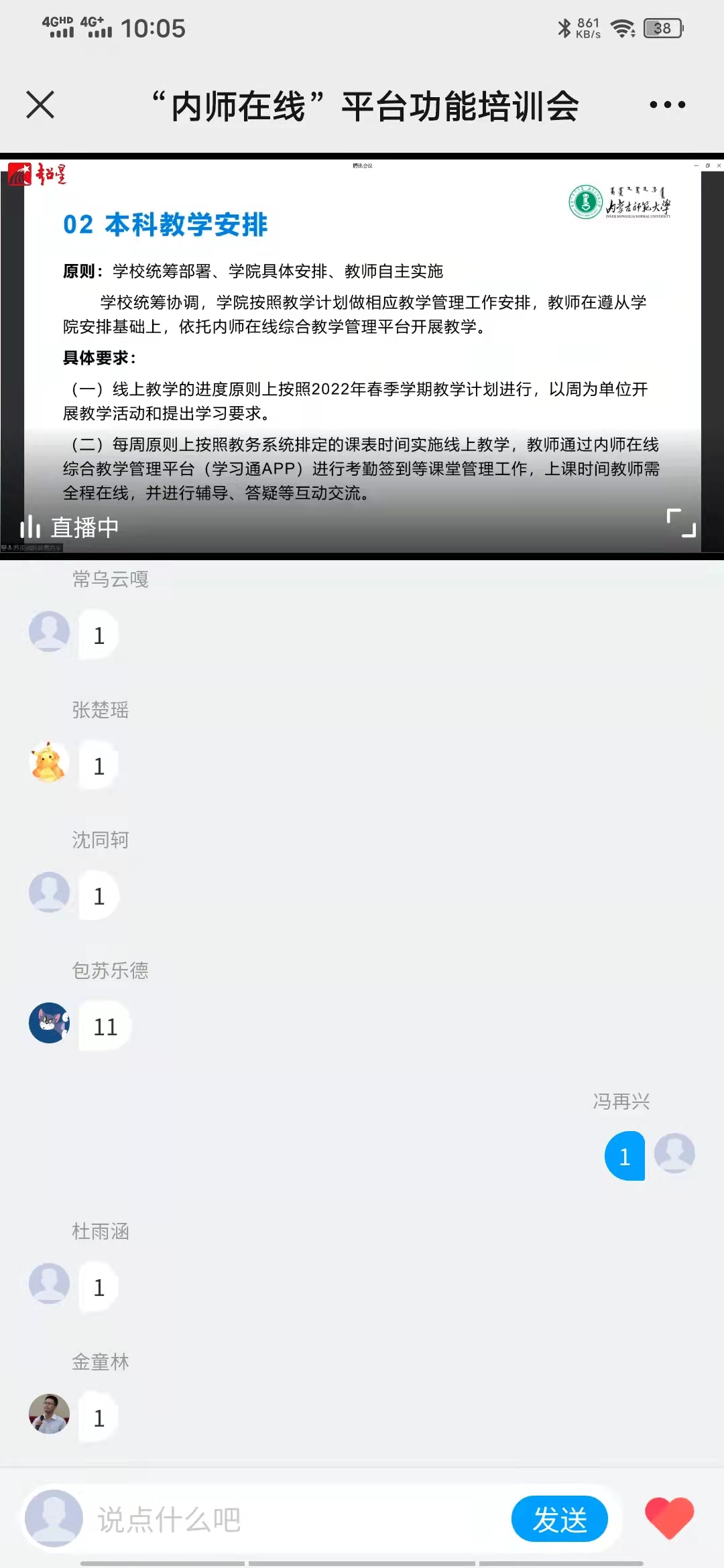Like the live stream with red heart
This screenshot has height=1568, width=724.
pyautogui.click(x=669, y=1518)
